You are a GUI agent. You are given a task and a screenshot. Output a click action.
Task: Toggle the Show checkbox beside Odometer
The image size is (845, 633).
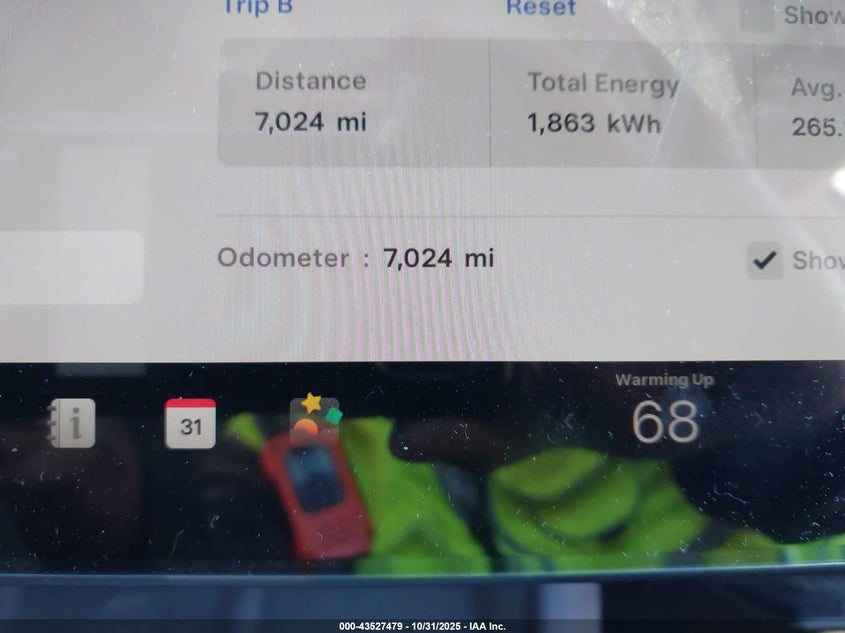[x=765, y=261]
